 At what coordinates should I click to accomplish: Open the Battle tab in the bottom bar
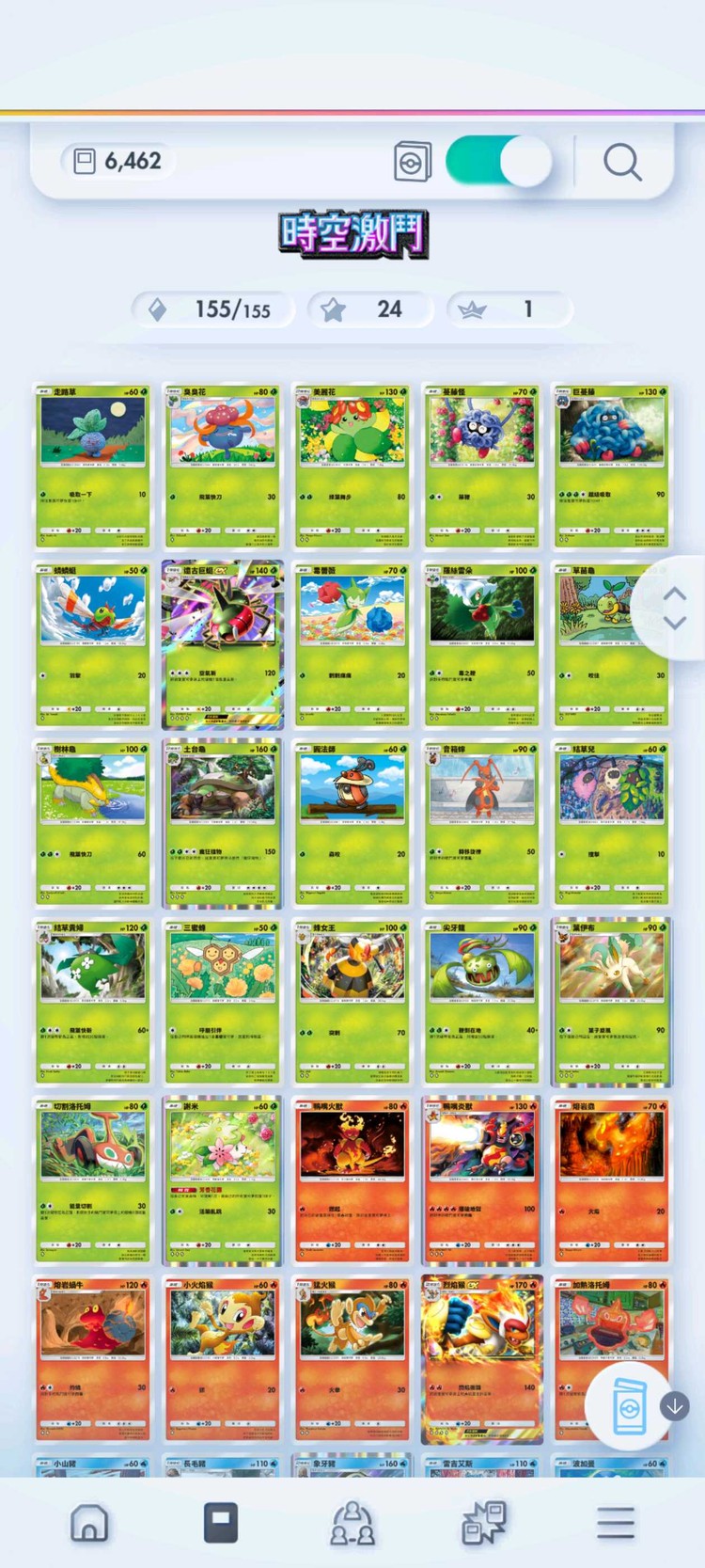pyautogui.click(x=484, y=1521)
